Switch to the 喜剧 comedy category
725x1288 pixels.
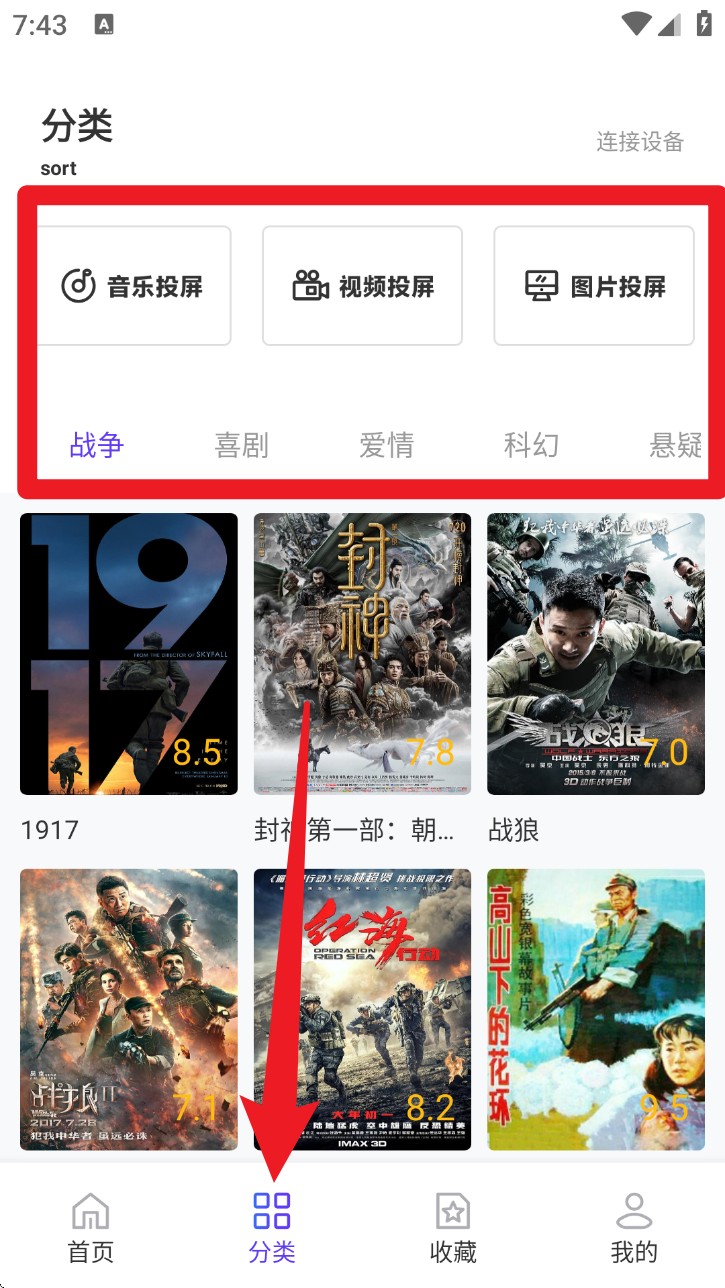(241, 446)
